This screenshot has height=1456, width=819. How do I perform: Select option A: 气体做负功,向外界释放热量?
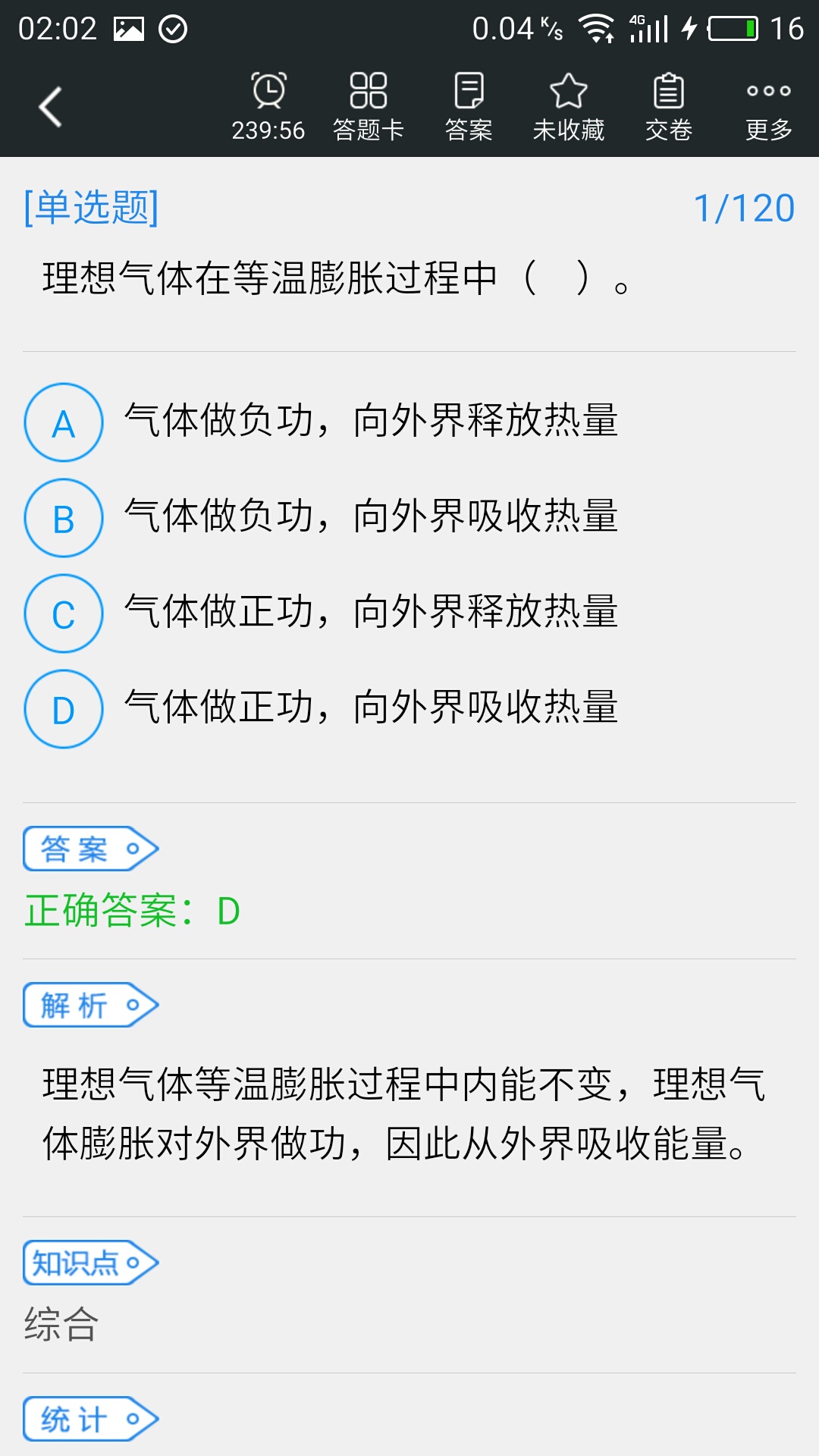(x=64, y=422)
